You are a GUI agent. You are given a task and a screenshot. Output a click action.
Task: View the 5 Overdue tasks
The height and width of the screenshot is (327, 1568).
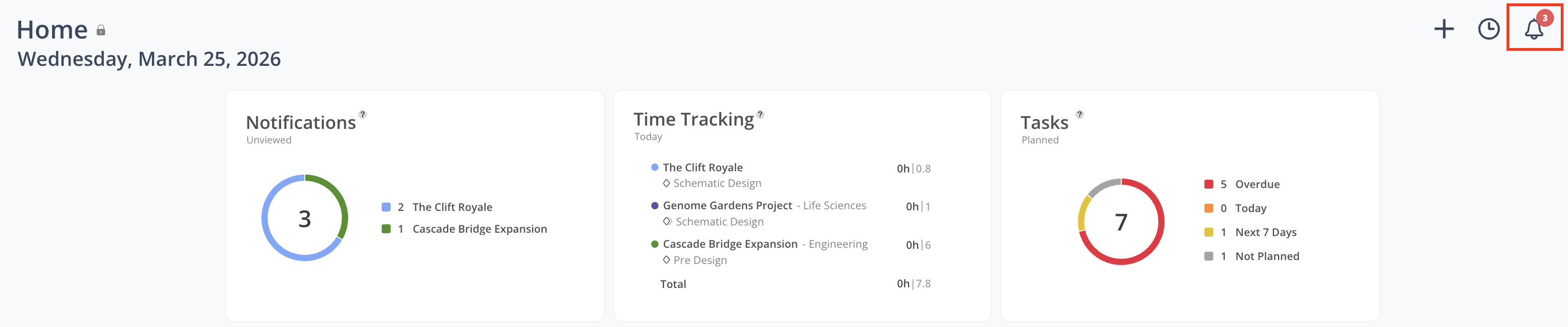coord(1256,184)
